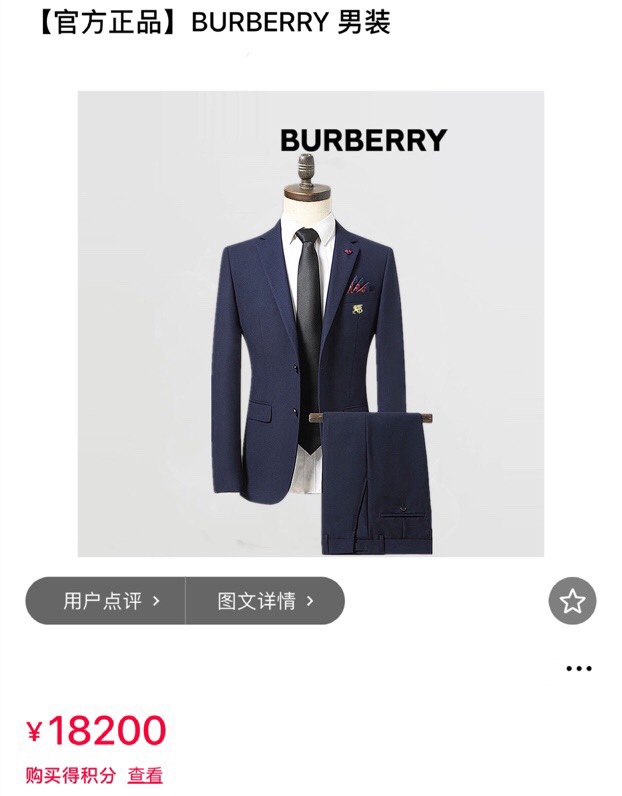Open the three-dot overflow menu
The height and width of the screenshot is (796, 622).
[x=579, y=668]
